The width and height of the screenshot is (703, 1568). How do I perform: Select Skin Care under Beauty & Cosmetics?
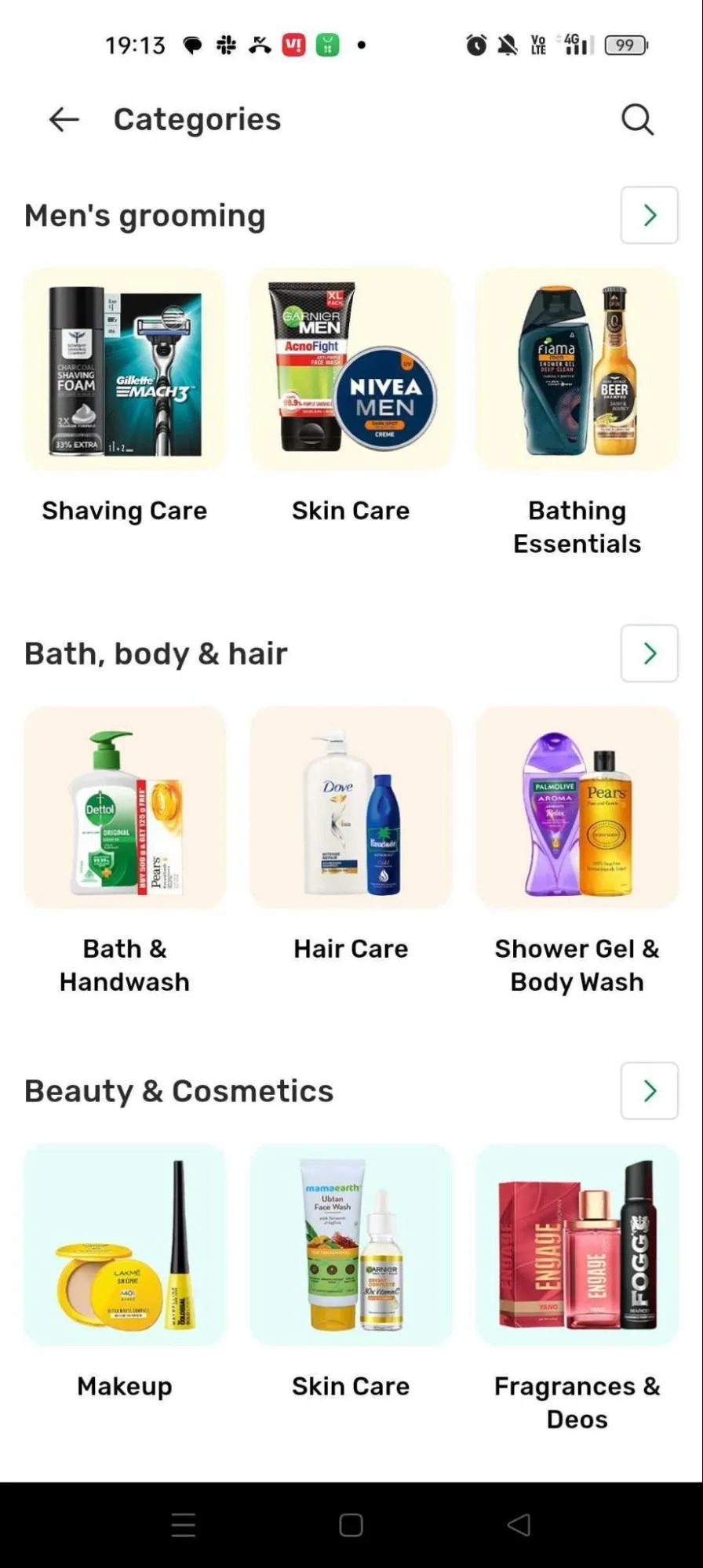tap(351, 1246)
